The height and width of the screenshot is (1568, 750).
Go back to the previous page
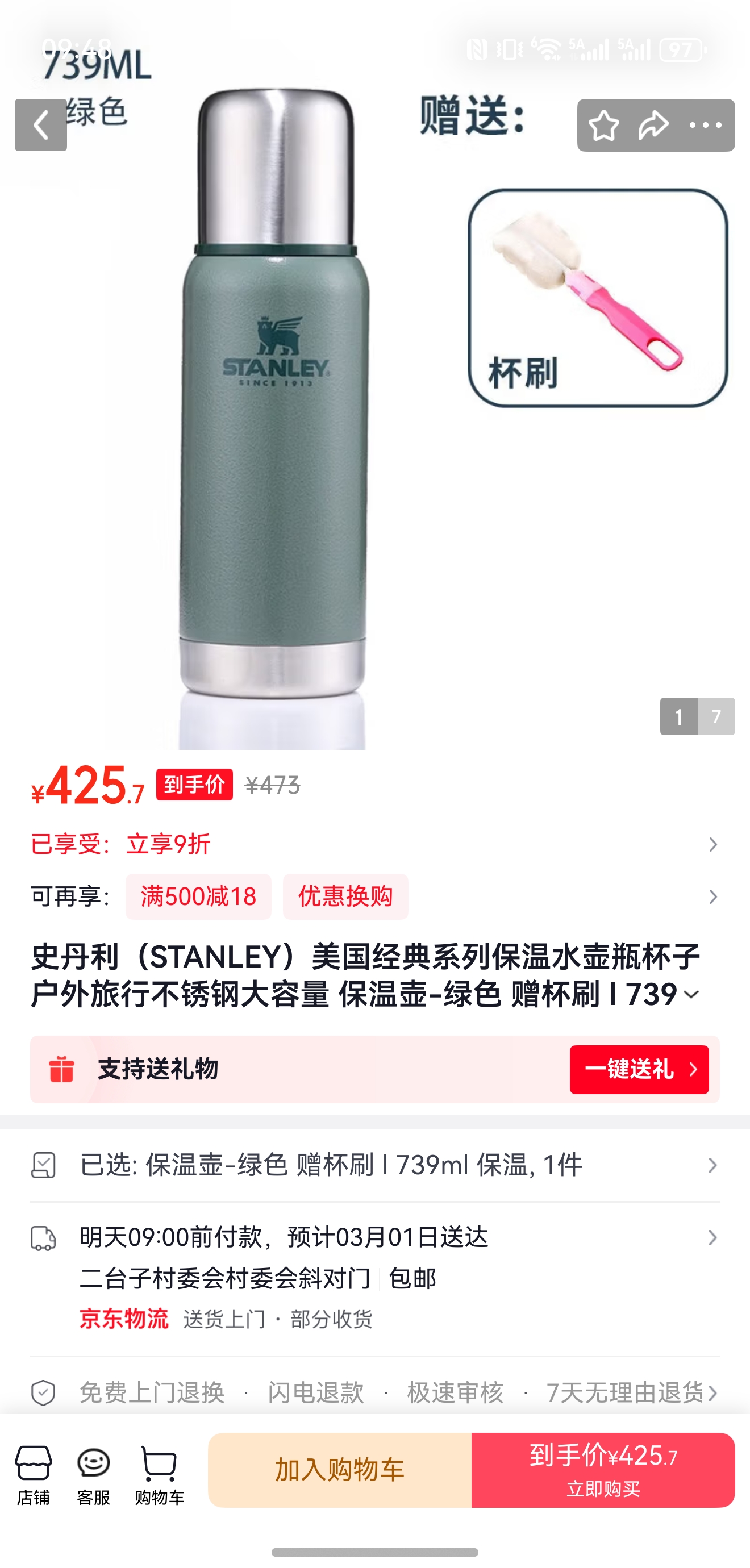pyautogui.click(x=40, y=125)
